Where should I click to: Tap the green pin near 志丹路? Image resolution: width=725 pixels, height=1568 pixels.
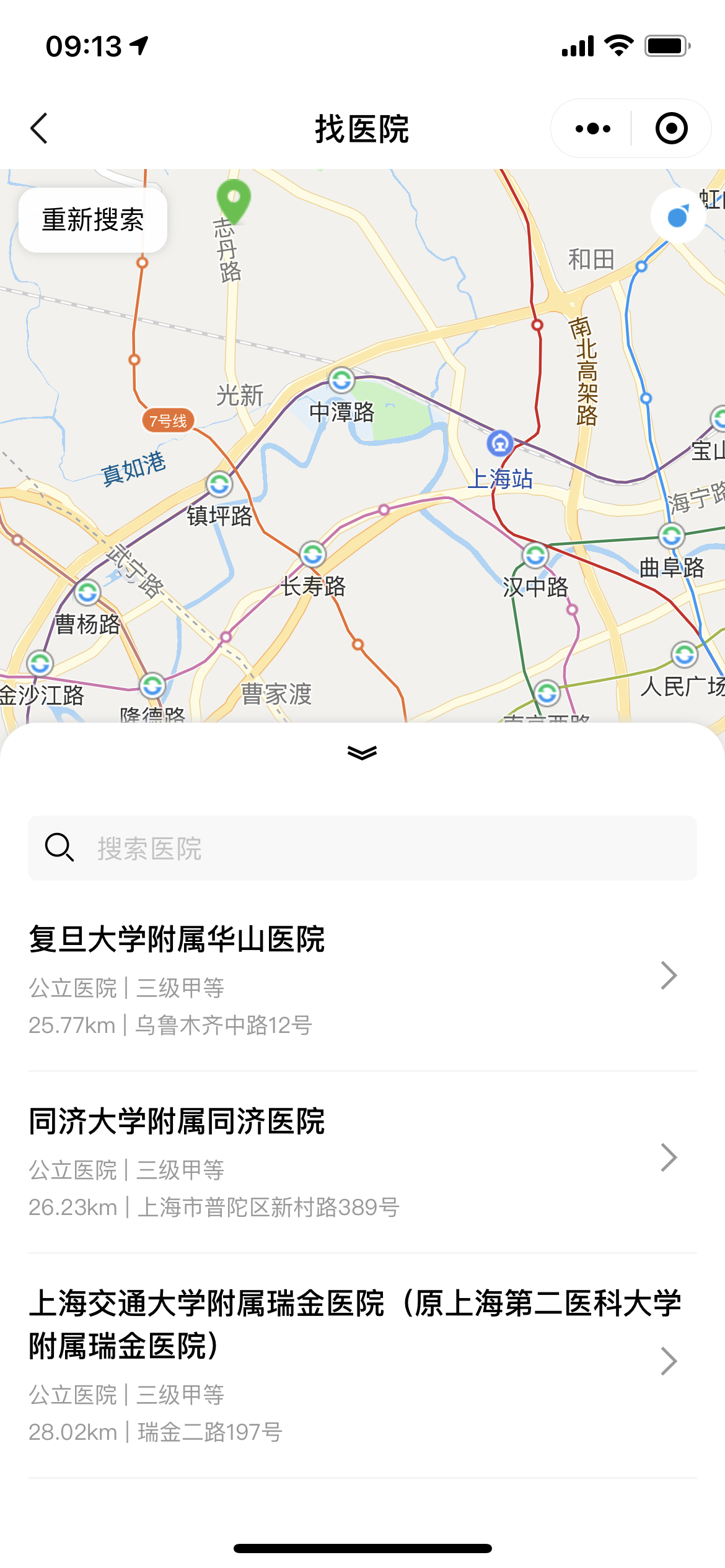click(x=234, y=199)
